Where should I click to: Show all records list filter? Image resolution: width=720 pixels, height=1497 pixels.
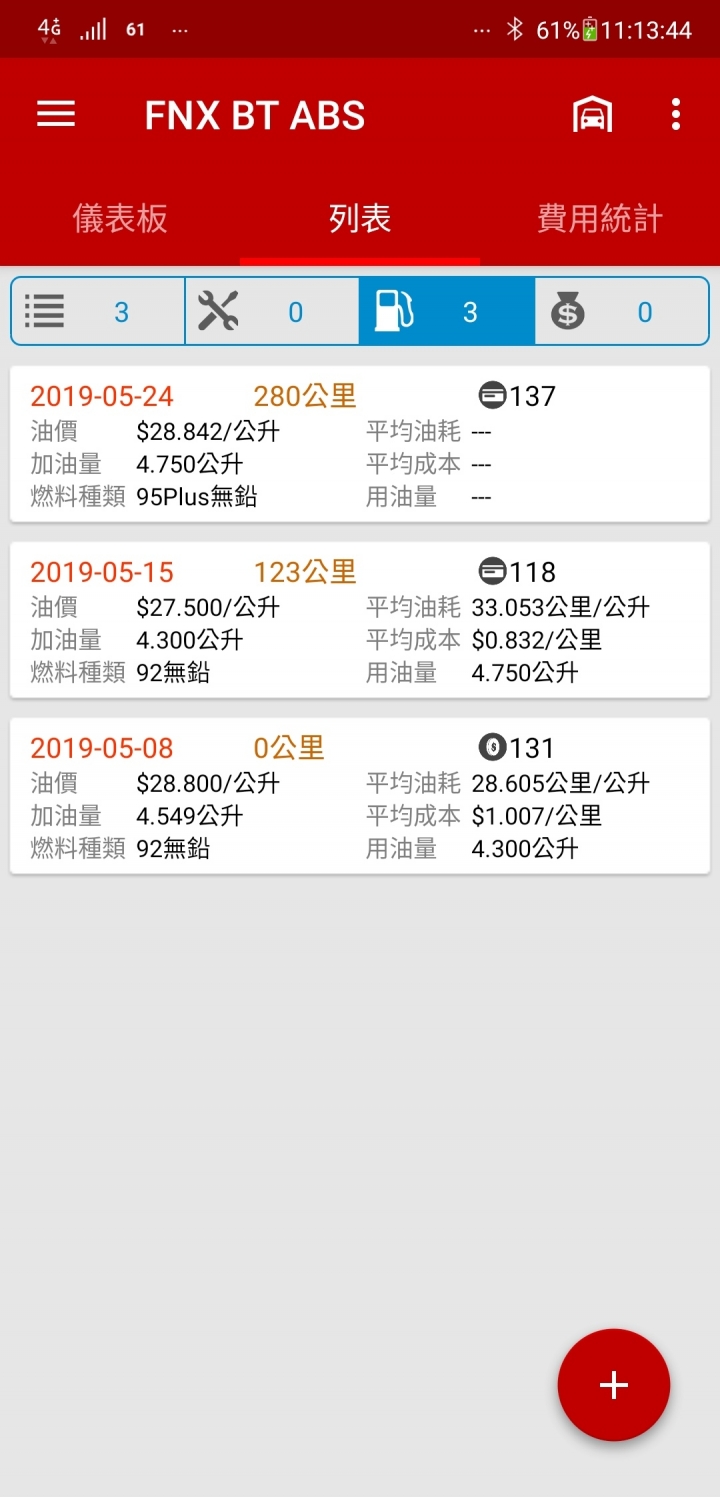click(x=98, y=312)
